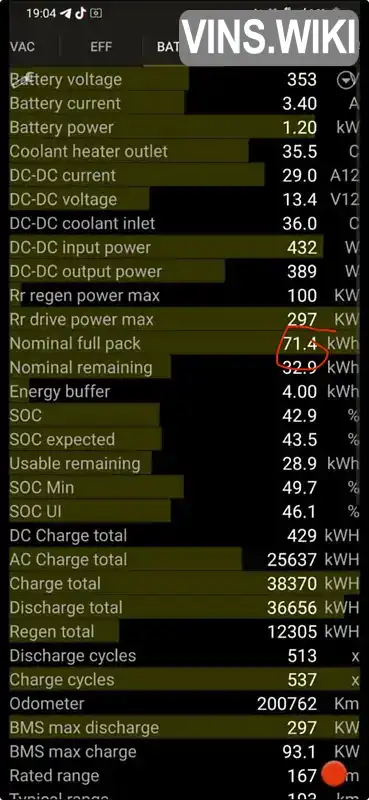The width and height of the screenshot is (369, 800).
Task: Switch to the VAC tab
Action: click(22, 47)
